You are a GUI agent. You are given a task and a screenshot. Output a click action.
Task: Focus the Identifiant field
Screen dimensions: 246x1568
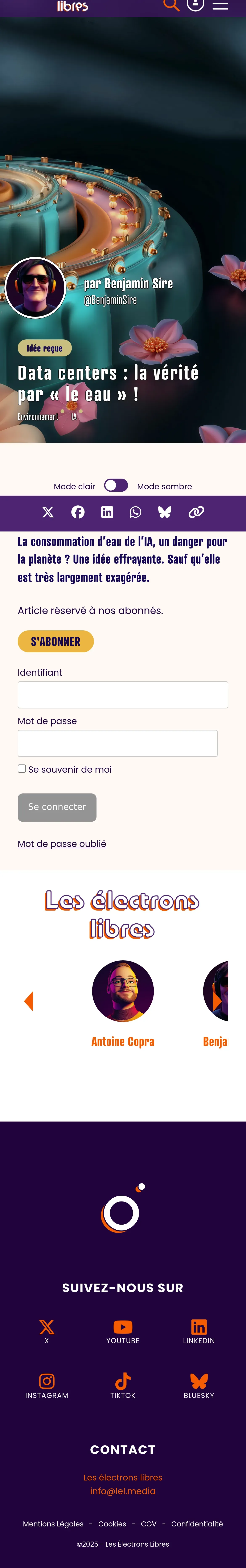pos(123,695)
